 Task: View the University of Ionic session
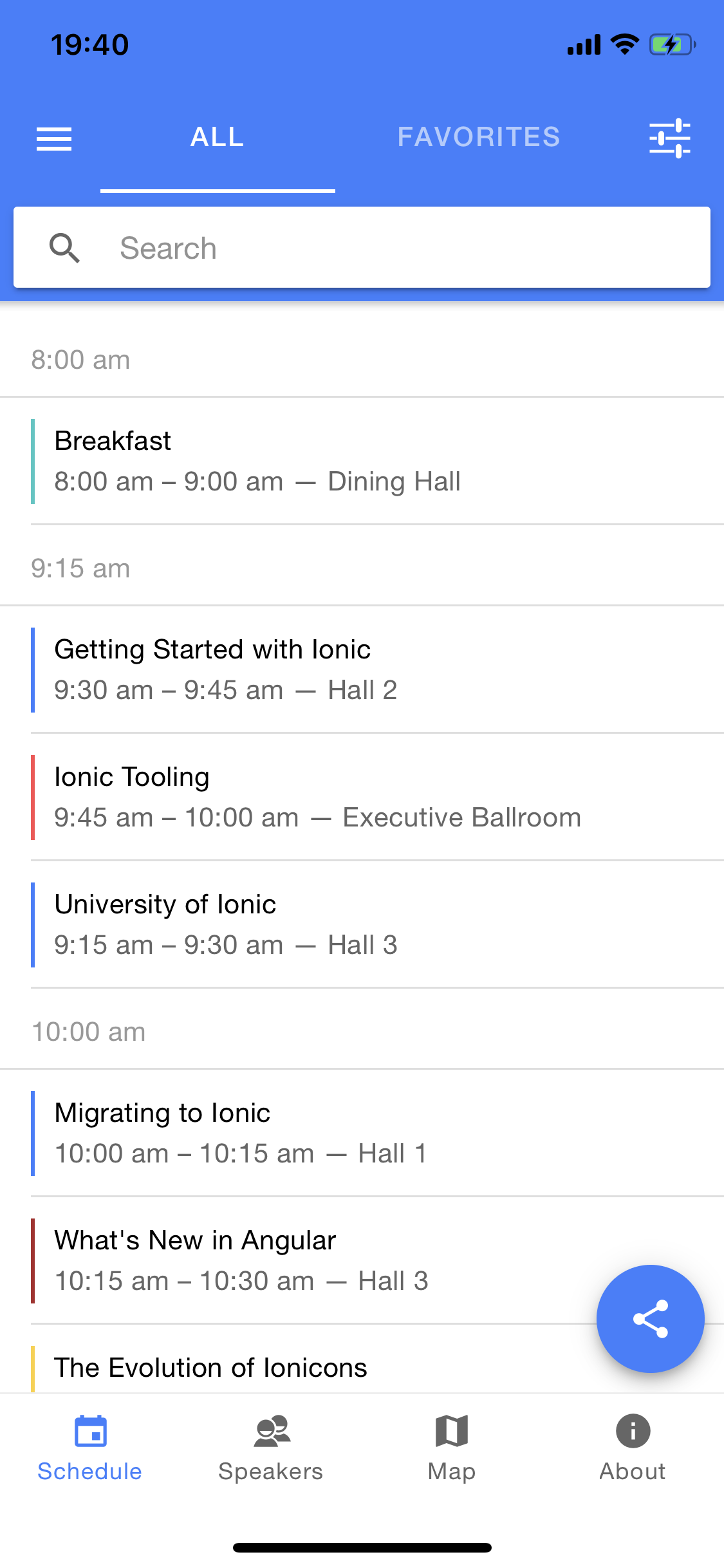tap(360, 924)
